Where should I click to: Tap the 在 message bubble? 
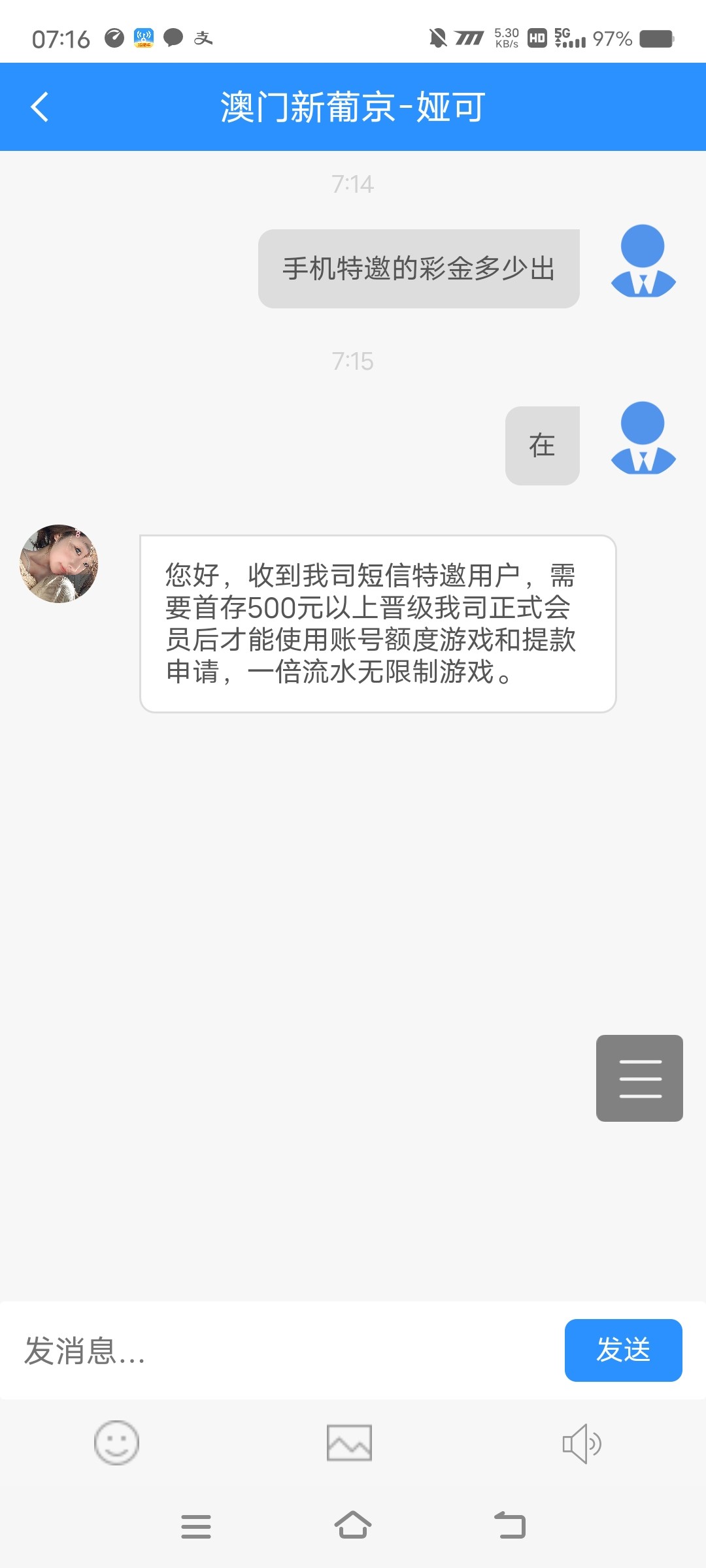[x=541, y=444]
